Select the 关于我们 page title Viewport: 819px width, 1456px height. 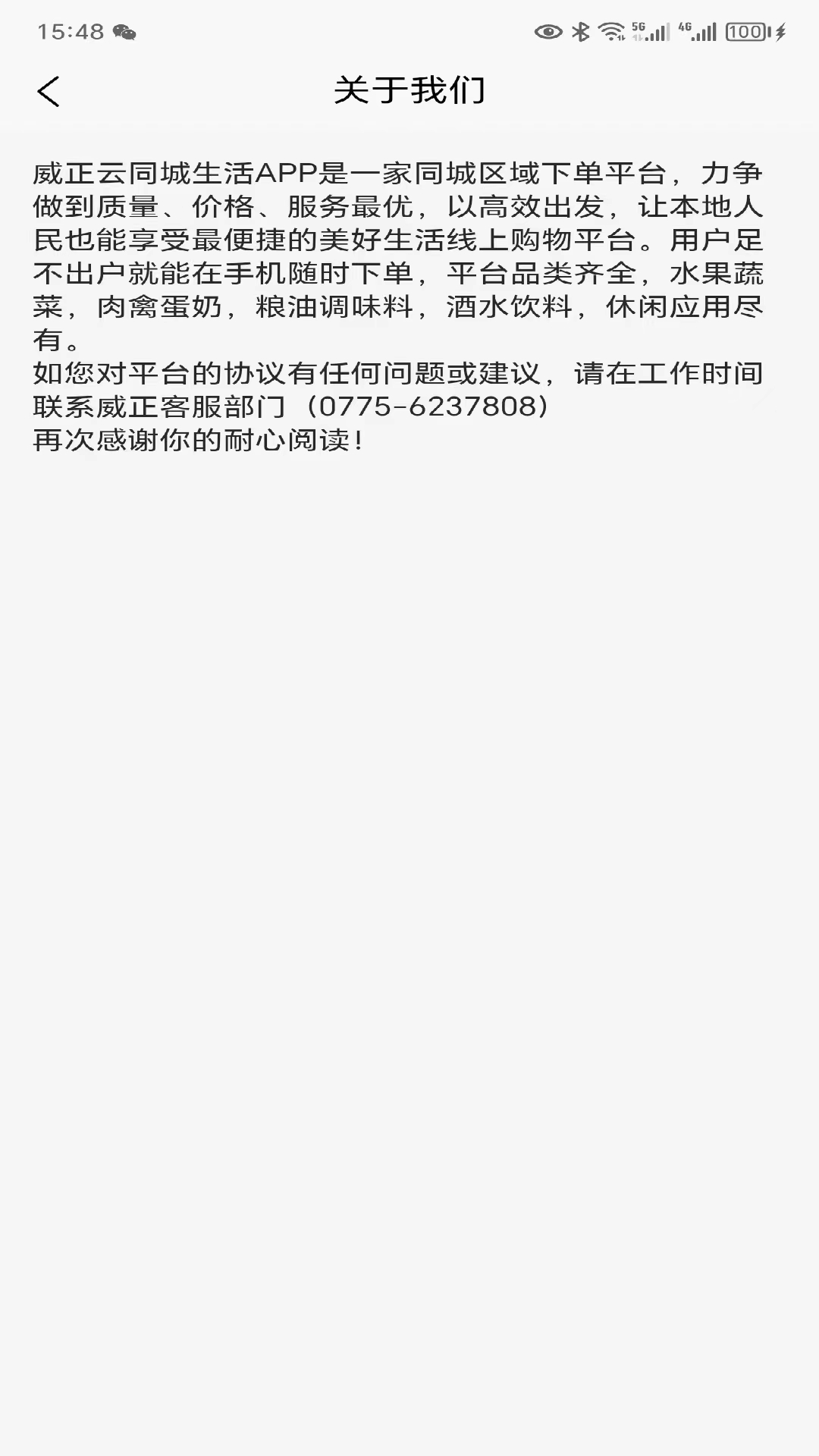coord(409,91)
